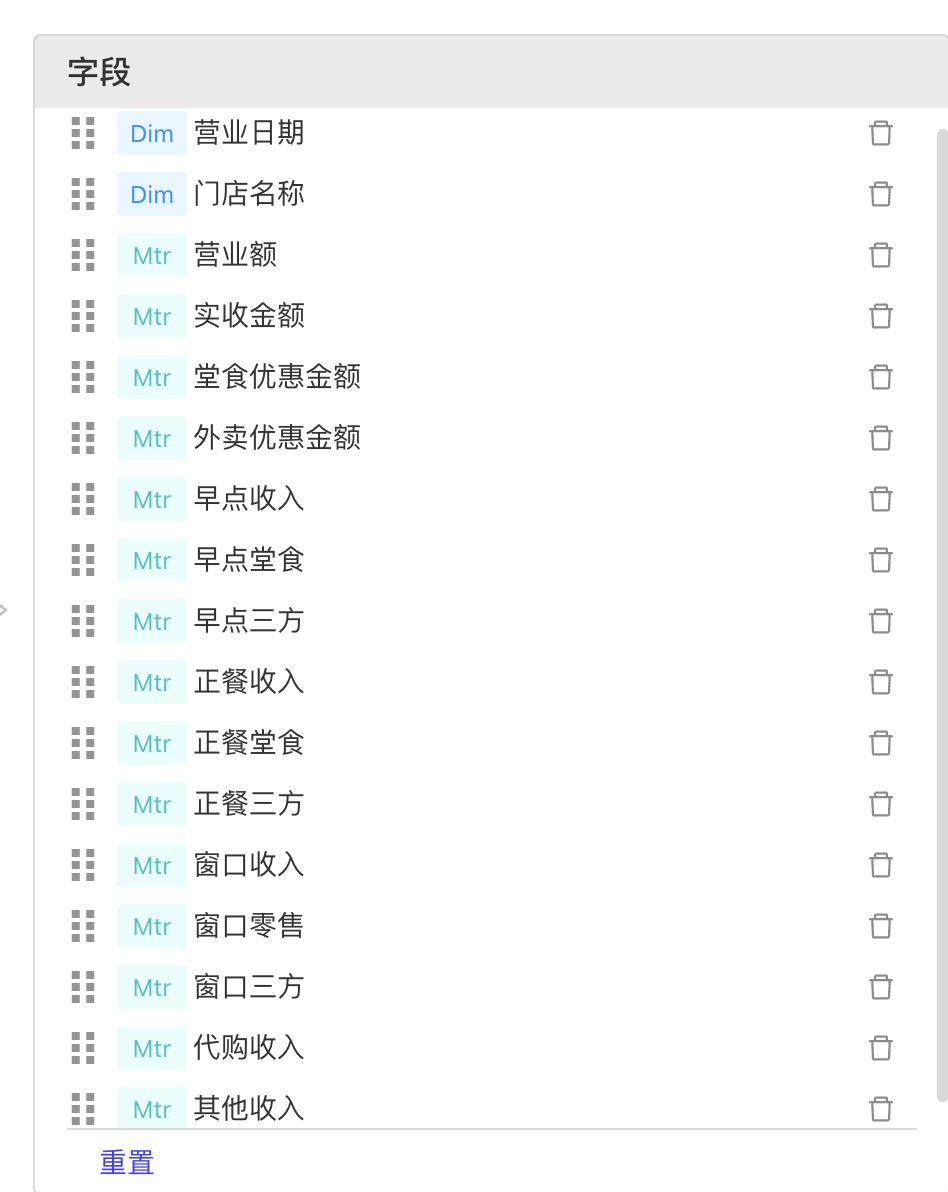Remove the 实收金额 metric

point(880,316)
